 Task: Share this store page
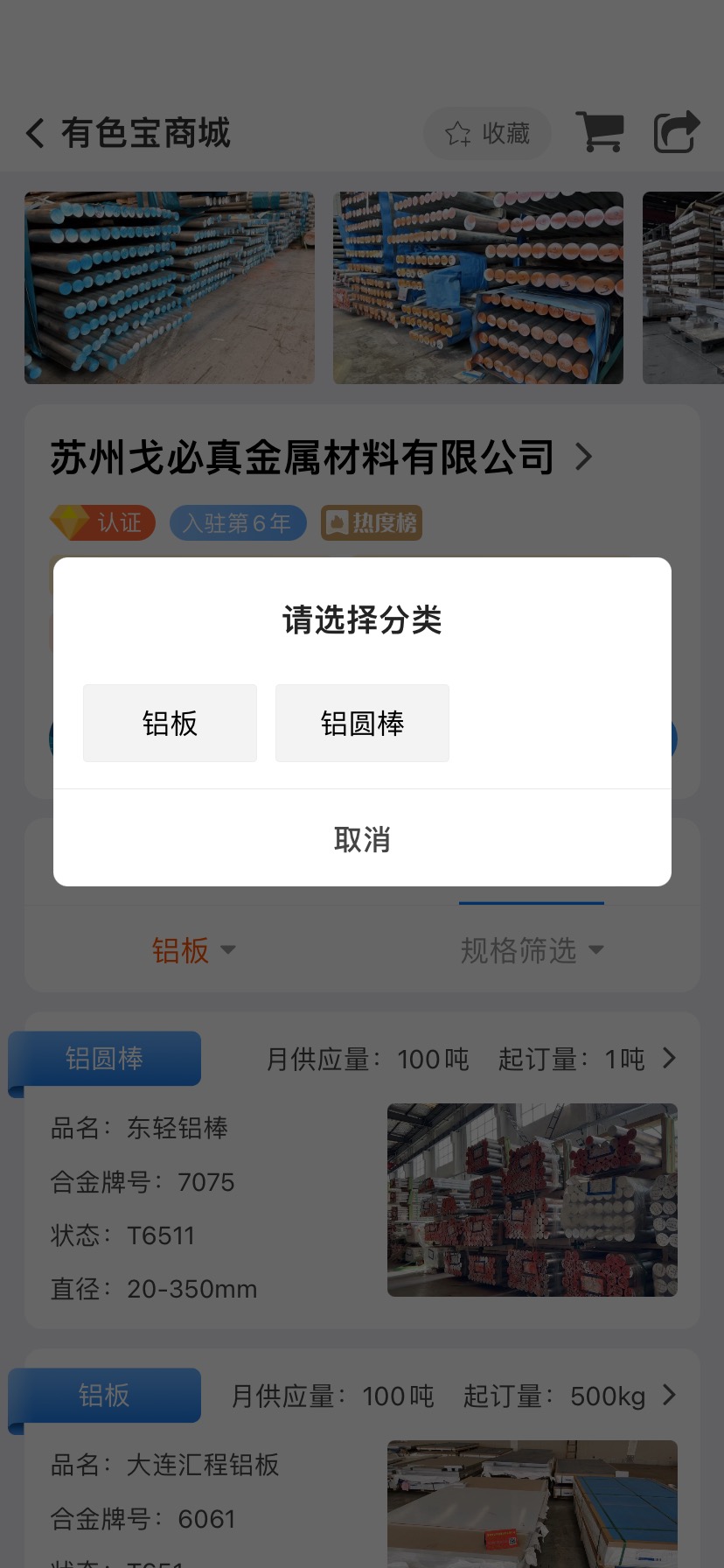(677, 132)
